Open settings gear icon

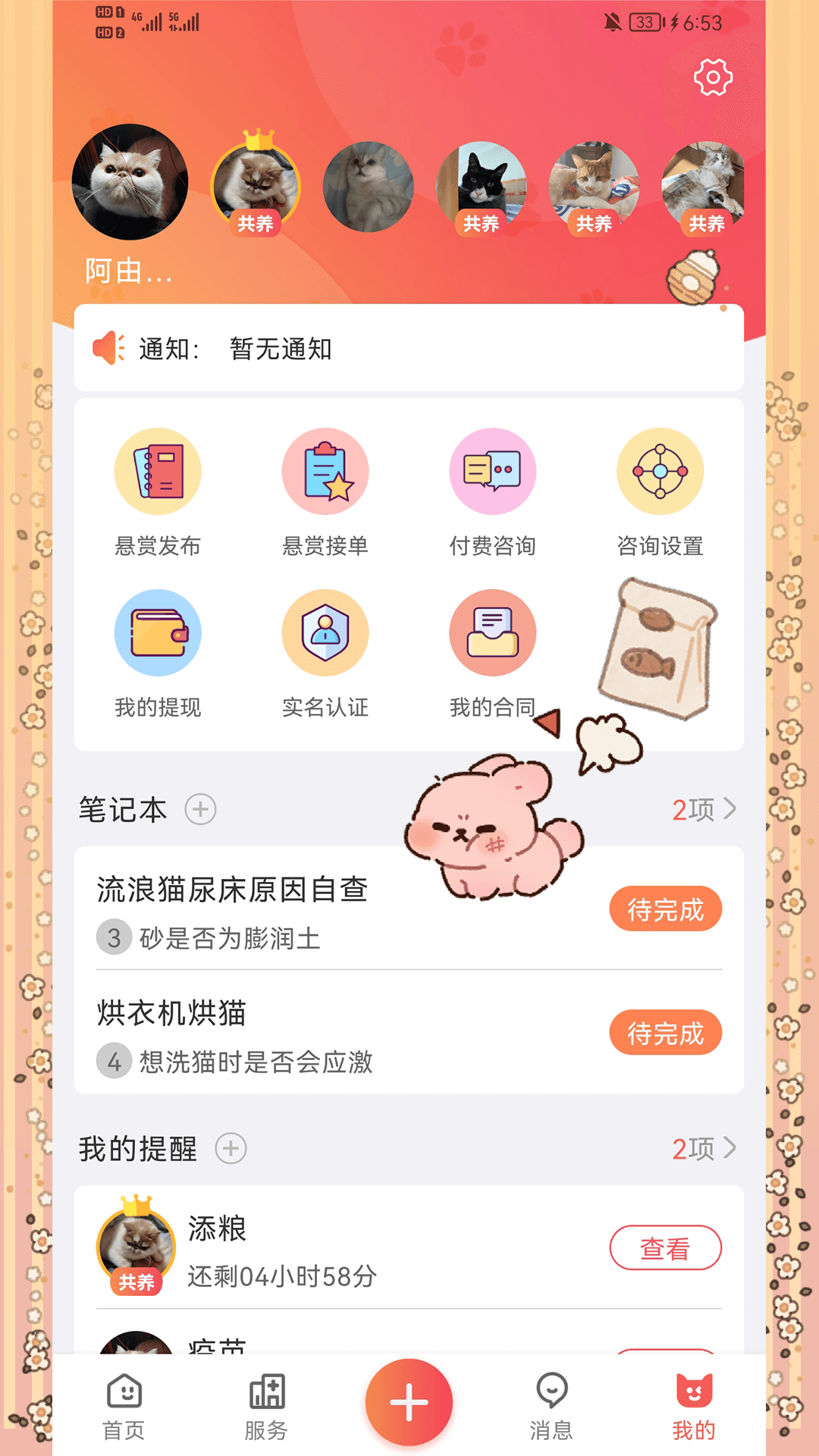click(x=713, y=77)
